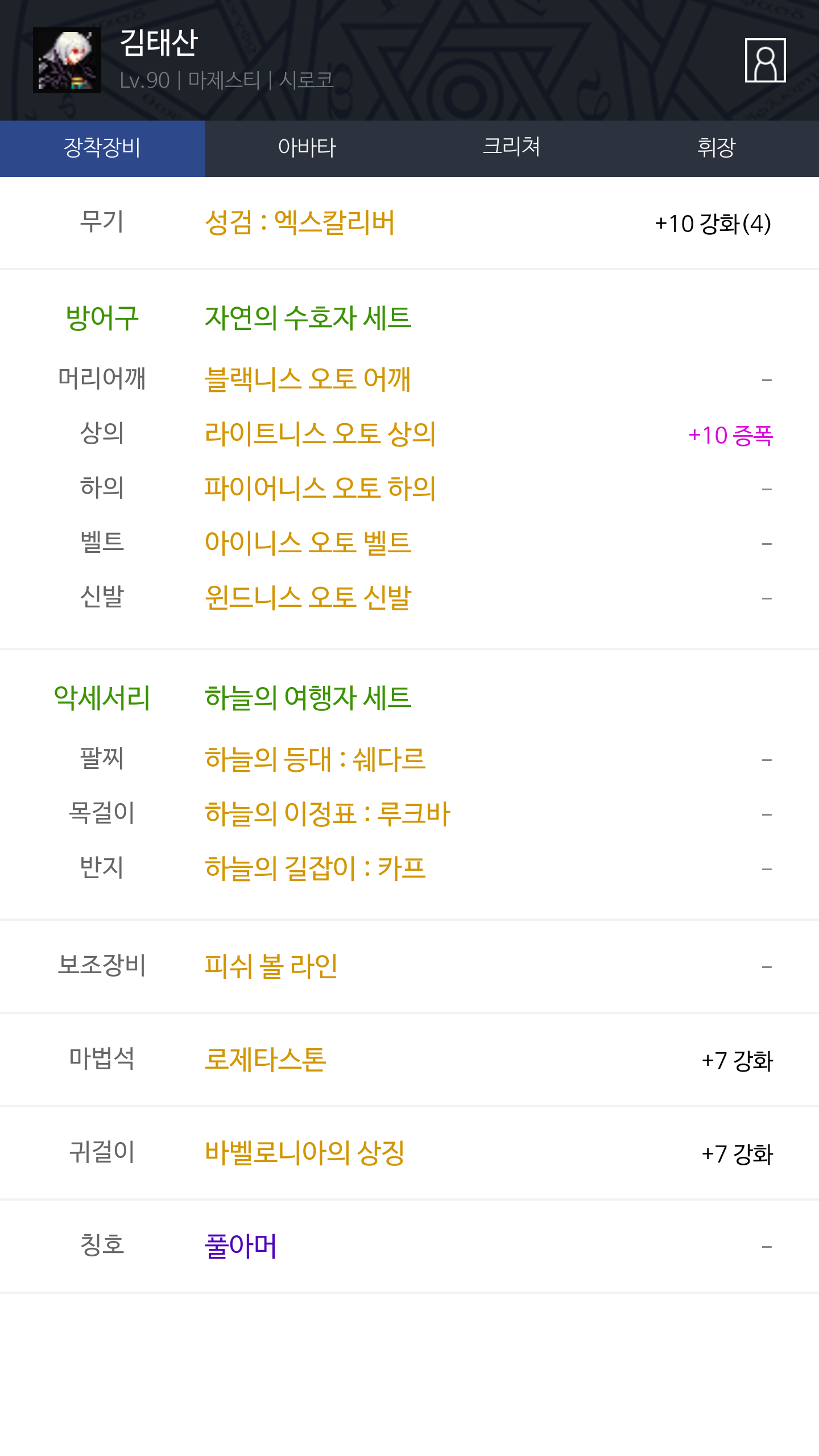View 파이어니스 오토 하의 item
The width and height of the screenshot is (819, 1456).
coord(320,488)
